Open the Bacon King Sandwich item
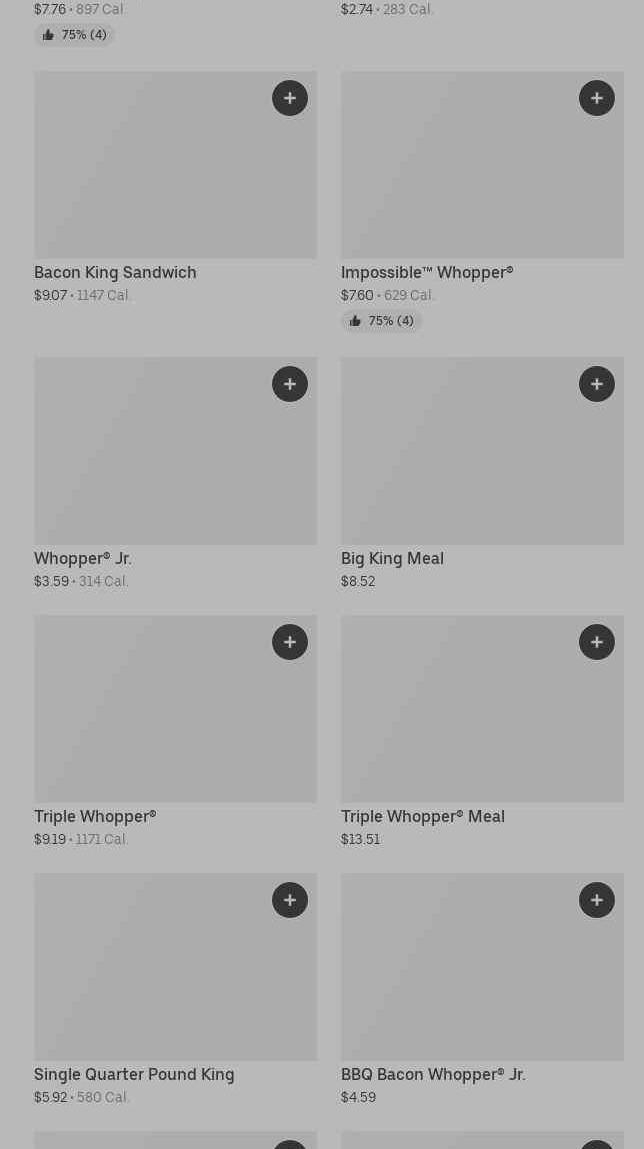Viewport: 644px width, 1149px height. (x=175, y=188)
